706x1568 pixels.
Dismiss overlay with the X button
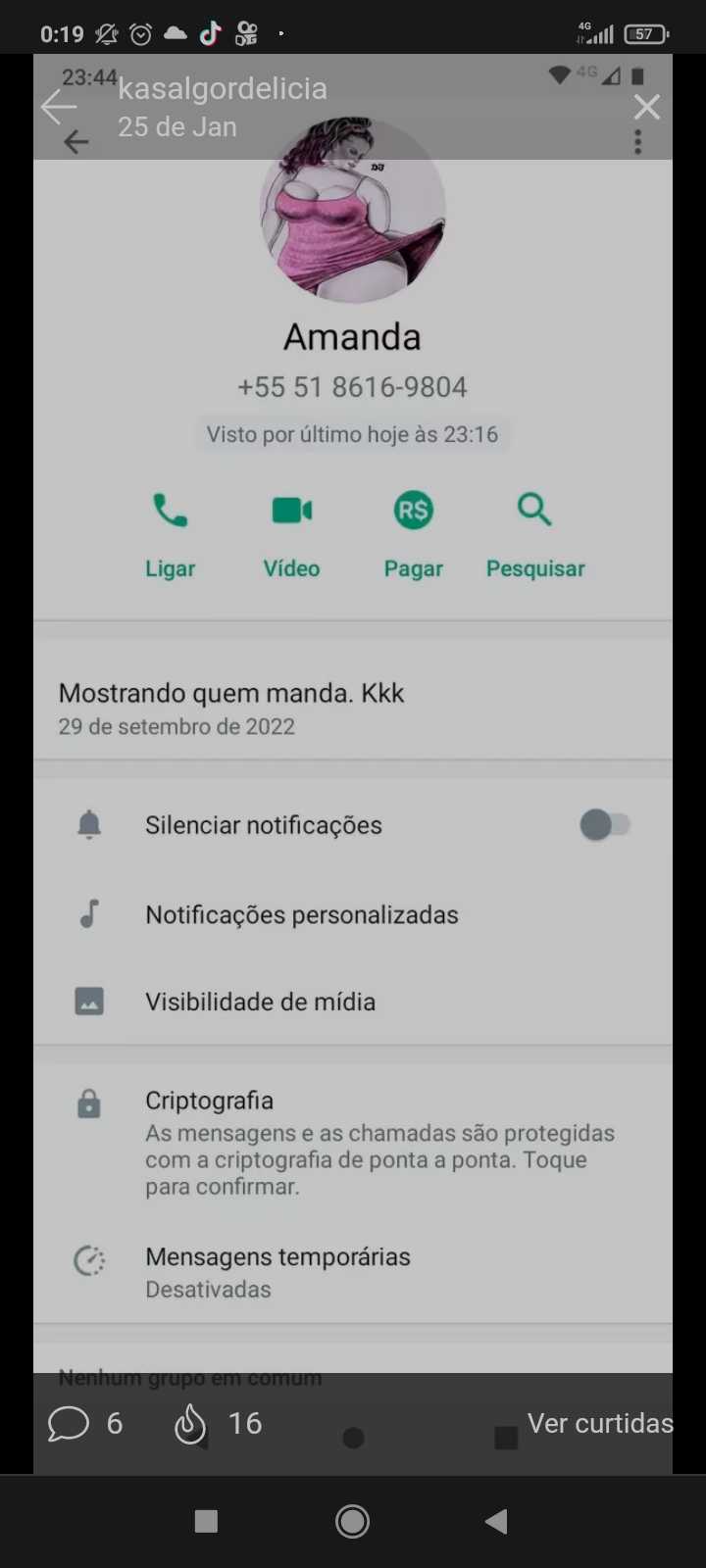[x=646, y=106]
